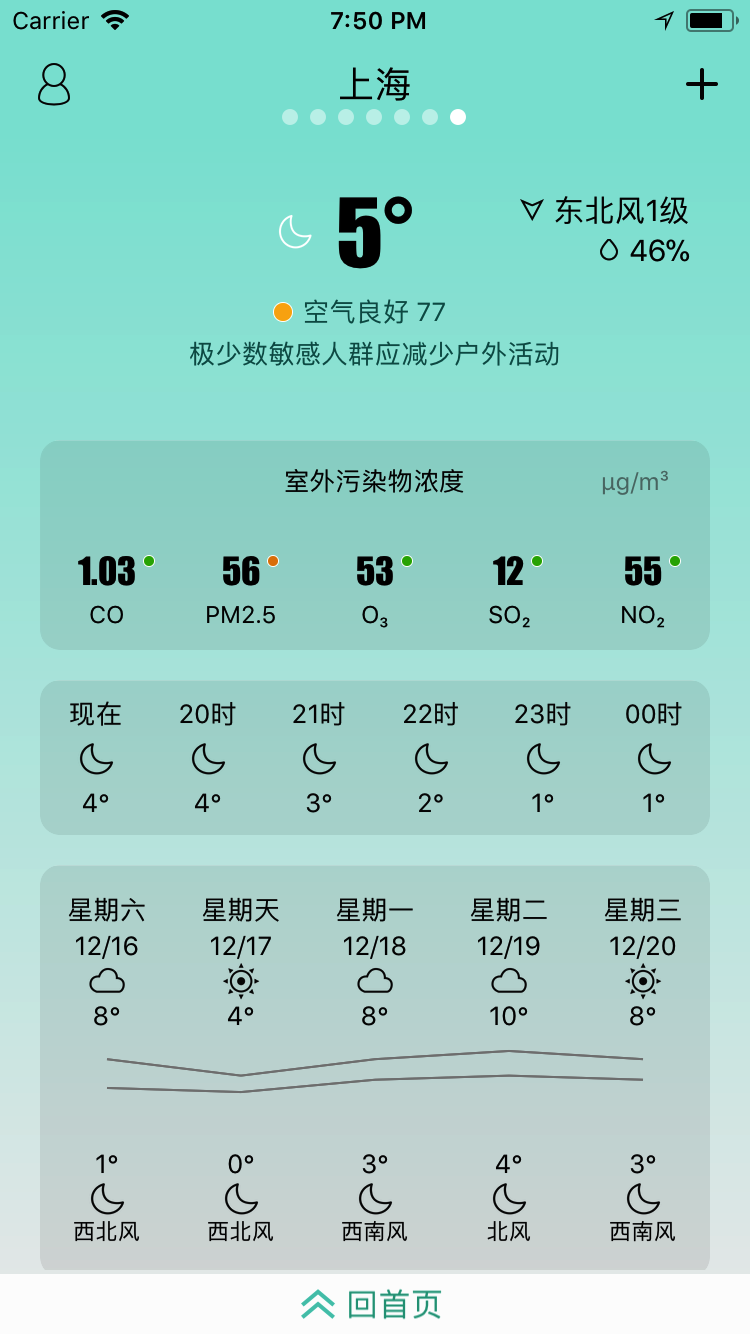Select the moon icon for the 22时 forecast

(x=431, y=760)
